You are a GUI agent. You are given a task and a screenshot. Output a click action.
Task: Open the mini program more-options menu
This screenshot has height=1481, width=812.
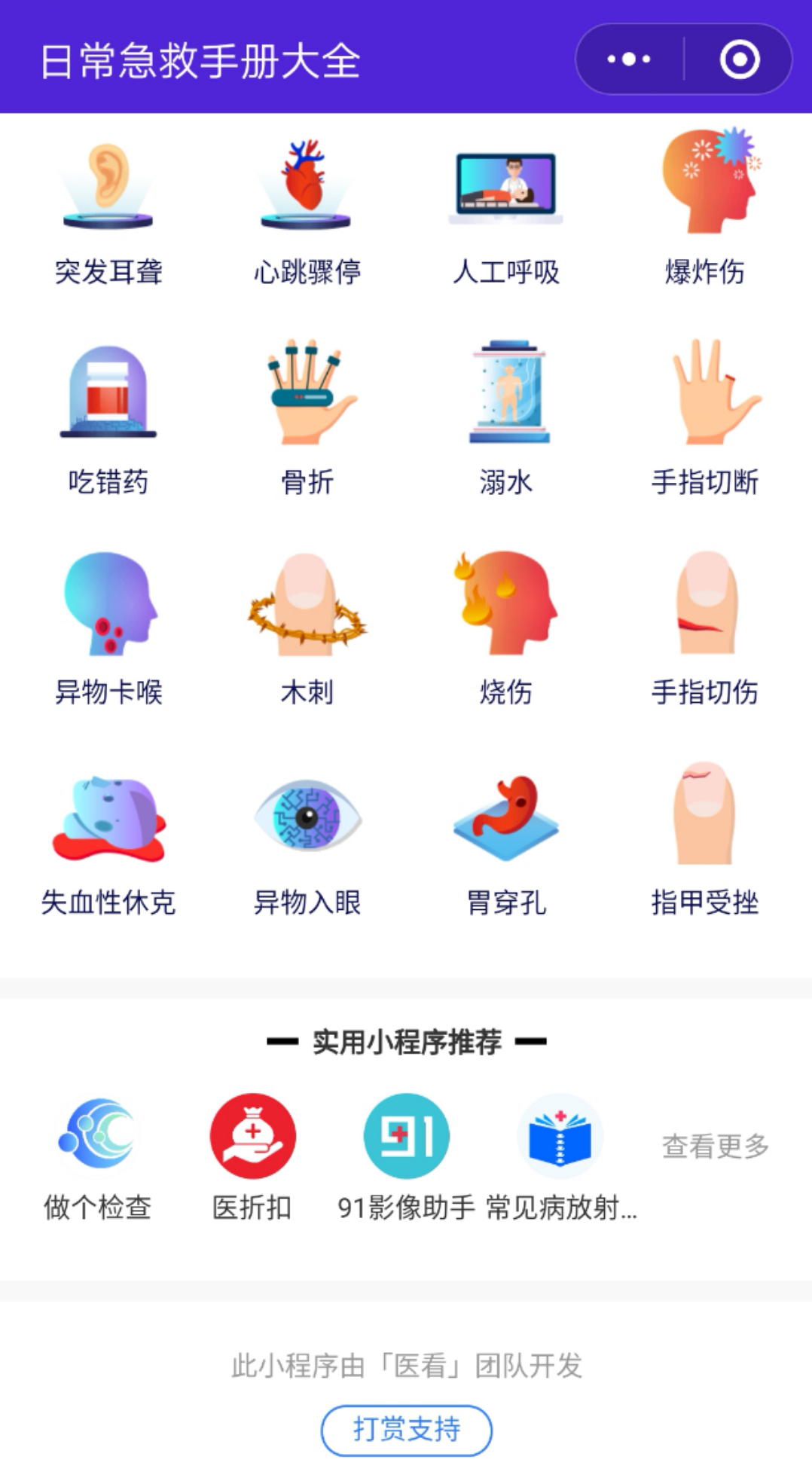pos(629,59)
